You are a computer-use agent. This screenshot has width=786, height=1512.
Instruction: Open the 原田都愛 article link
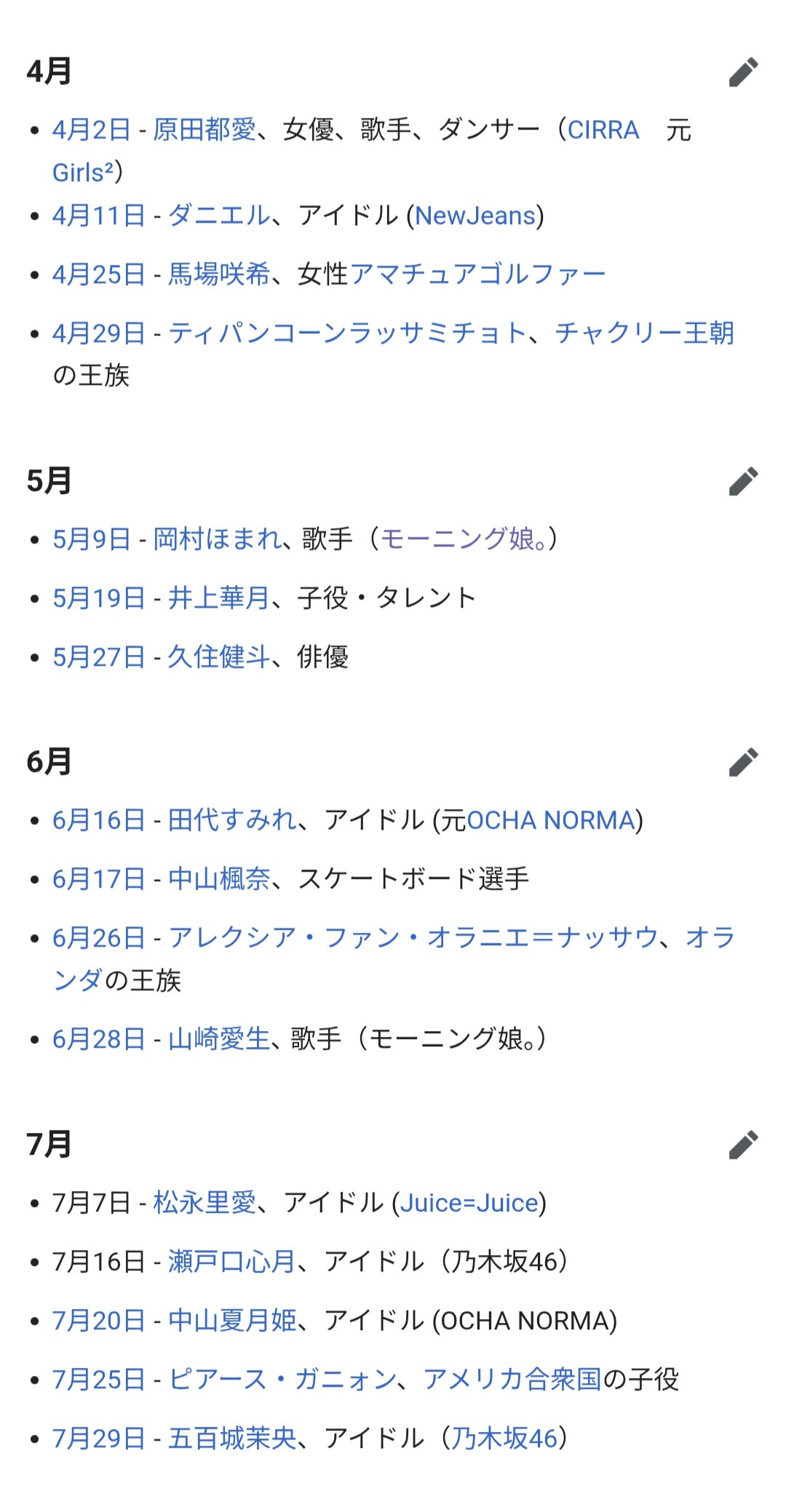[x=205, y=130]
